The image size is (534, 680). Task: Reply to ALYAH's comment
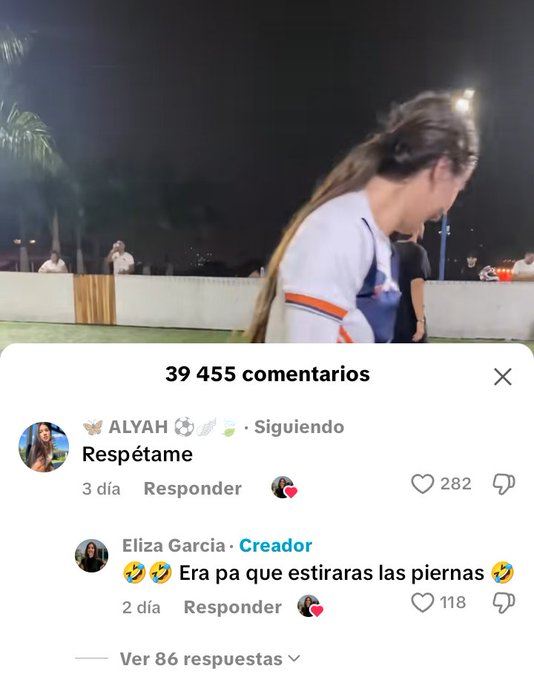[x=193, y=489]
